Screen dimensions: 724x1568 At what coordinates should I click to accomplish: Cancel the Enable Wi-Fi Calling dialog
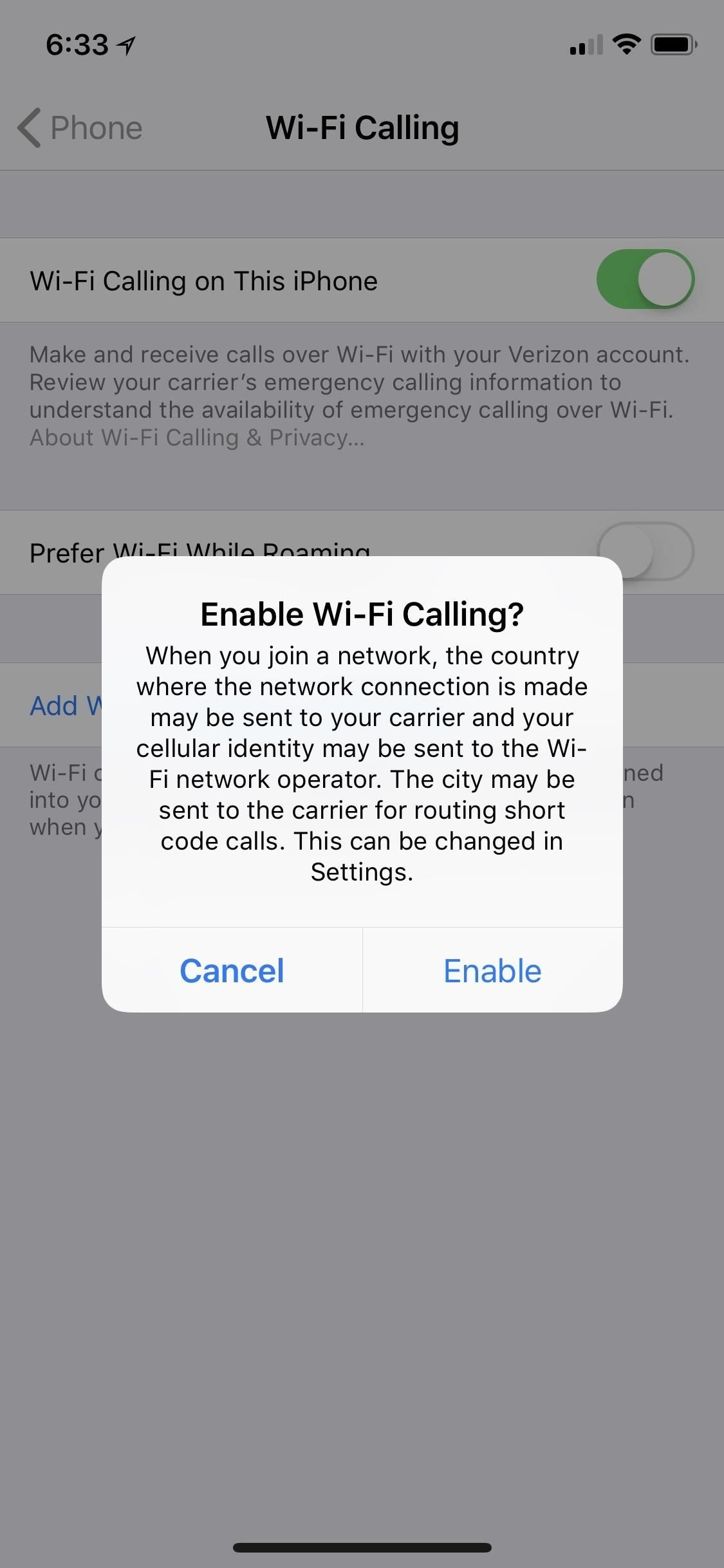[x=232, y=971]
